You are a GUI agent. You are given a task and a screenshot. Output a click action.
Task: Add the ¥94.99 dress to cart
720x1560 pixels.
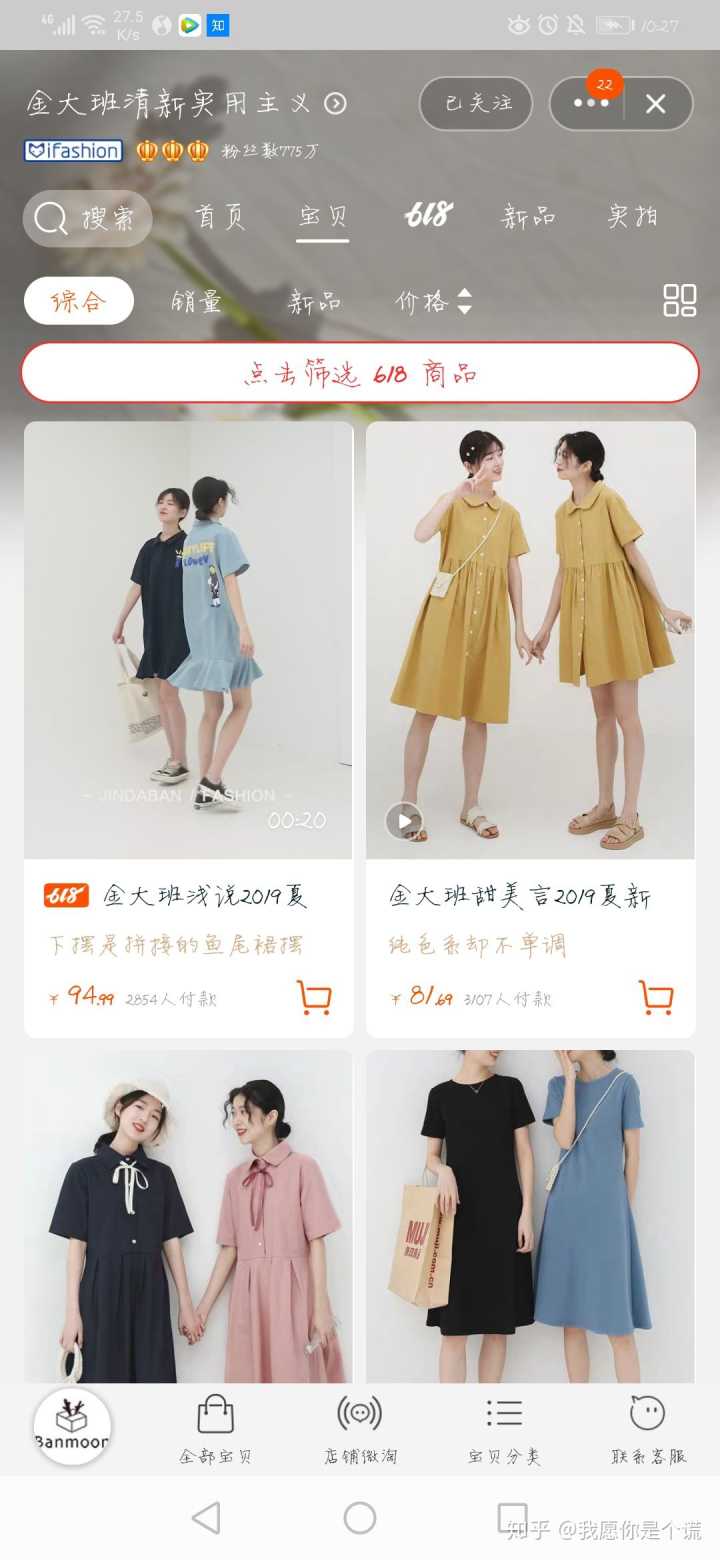(314, 997)
